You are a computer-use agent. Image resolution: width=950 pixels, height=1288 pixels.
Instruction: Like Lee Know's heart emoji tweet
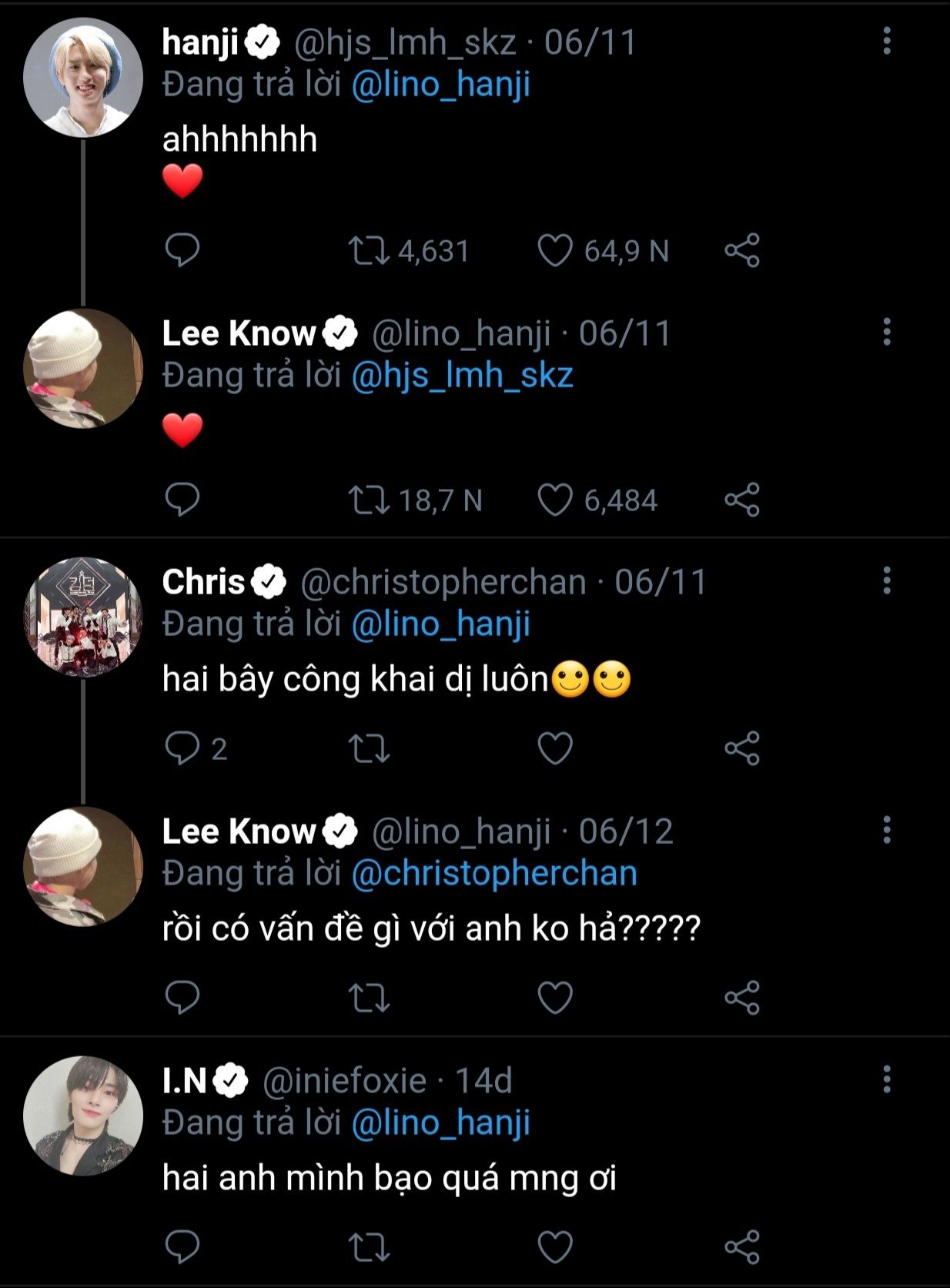pos(555,500)
